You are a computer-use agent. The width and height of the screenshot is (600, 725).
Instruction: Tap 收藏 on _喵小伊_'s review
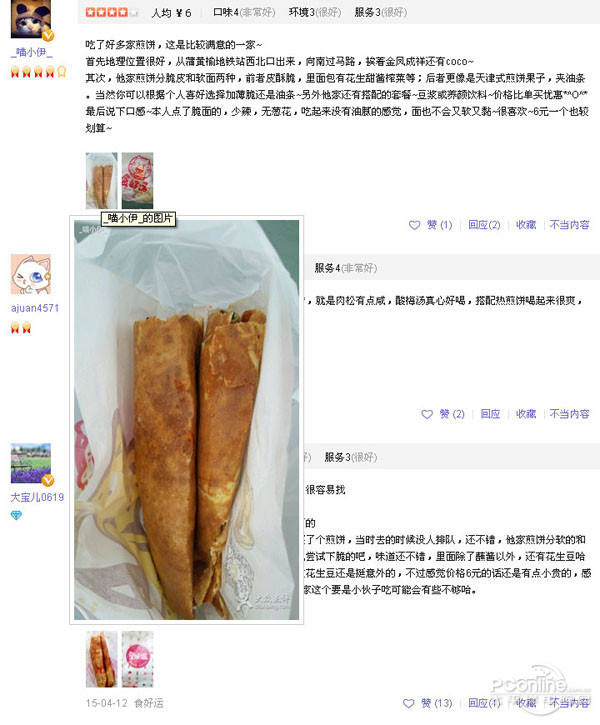[x=526, y=225]
